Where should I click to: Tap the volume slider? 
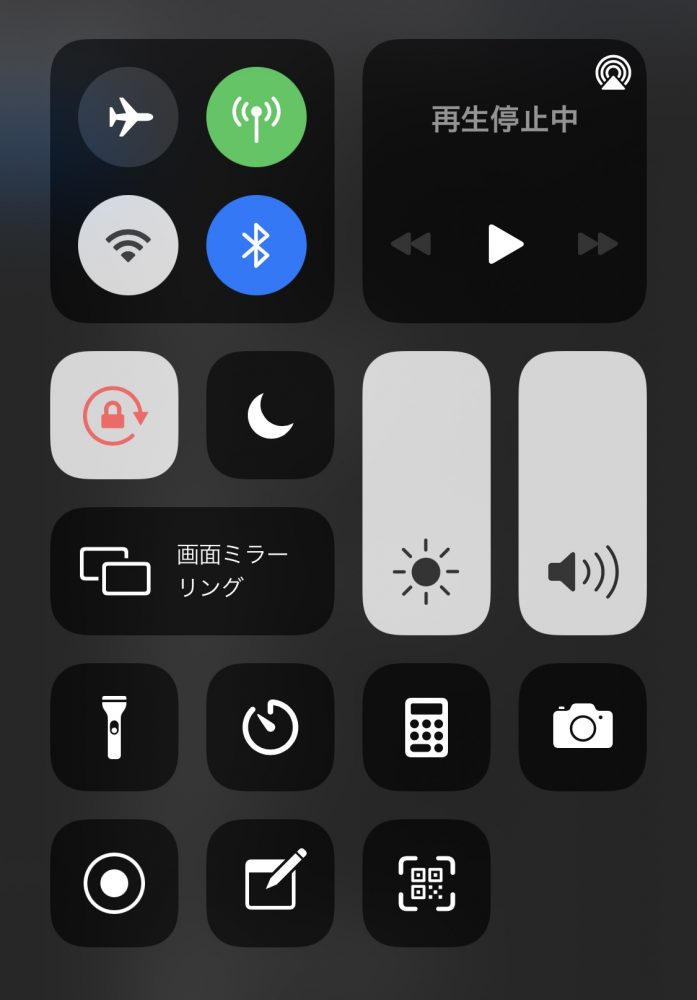click(582, 493)
